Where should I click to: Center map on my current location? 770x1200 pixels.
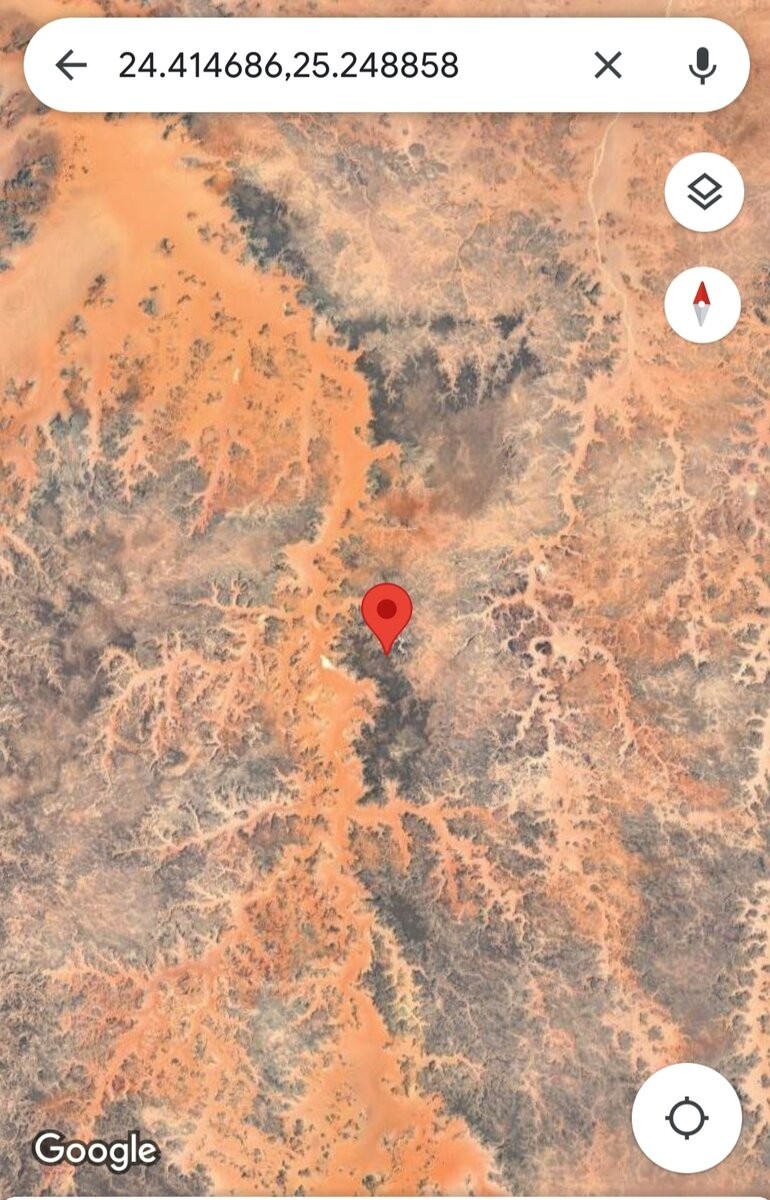coord(687,1117)
